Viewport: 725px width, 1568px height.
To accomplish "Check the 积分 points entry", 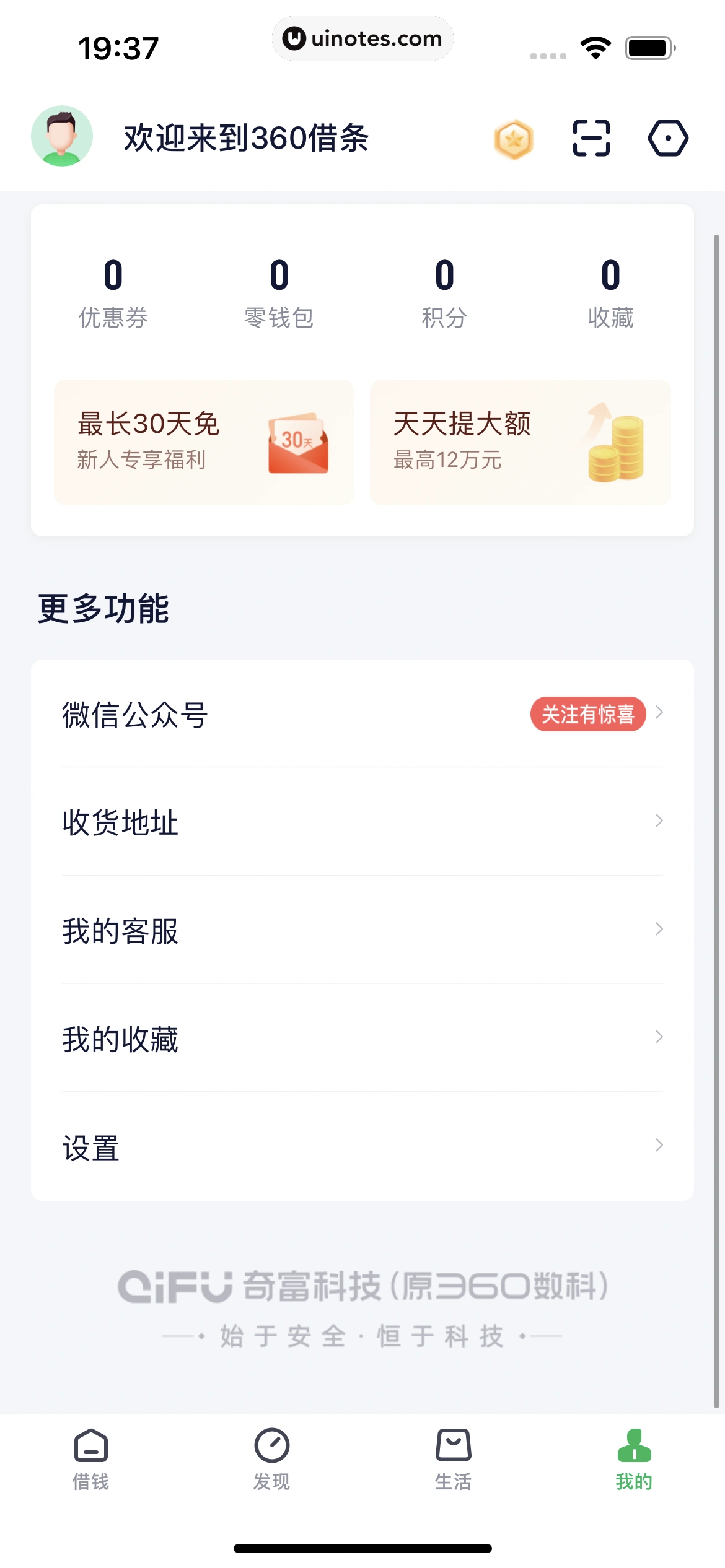I will (445, 291).
